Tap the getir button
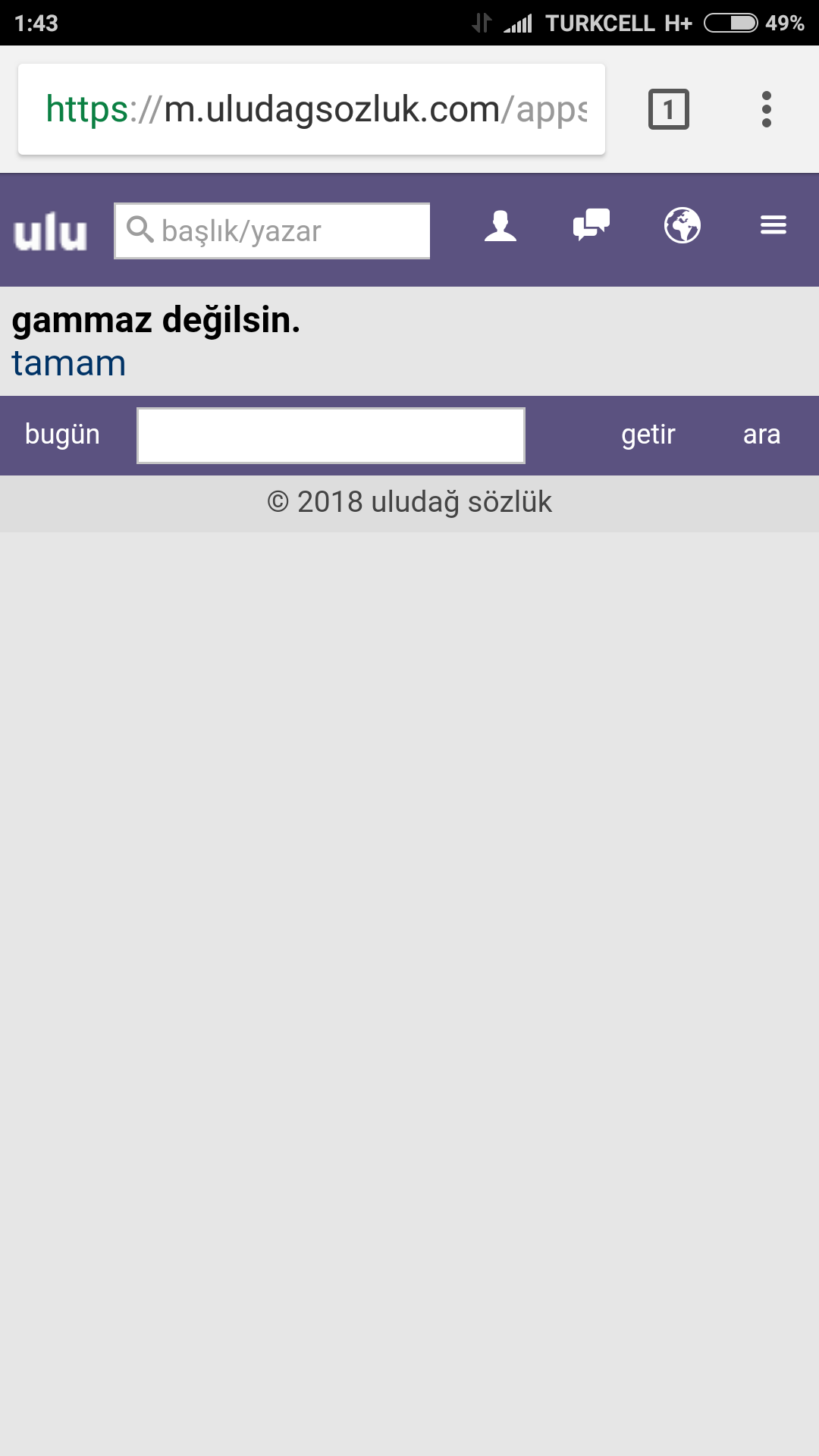 pyautogui.click(x=648, y=435)
